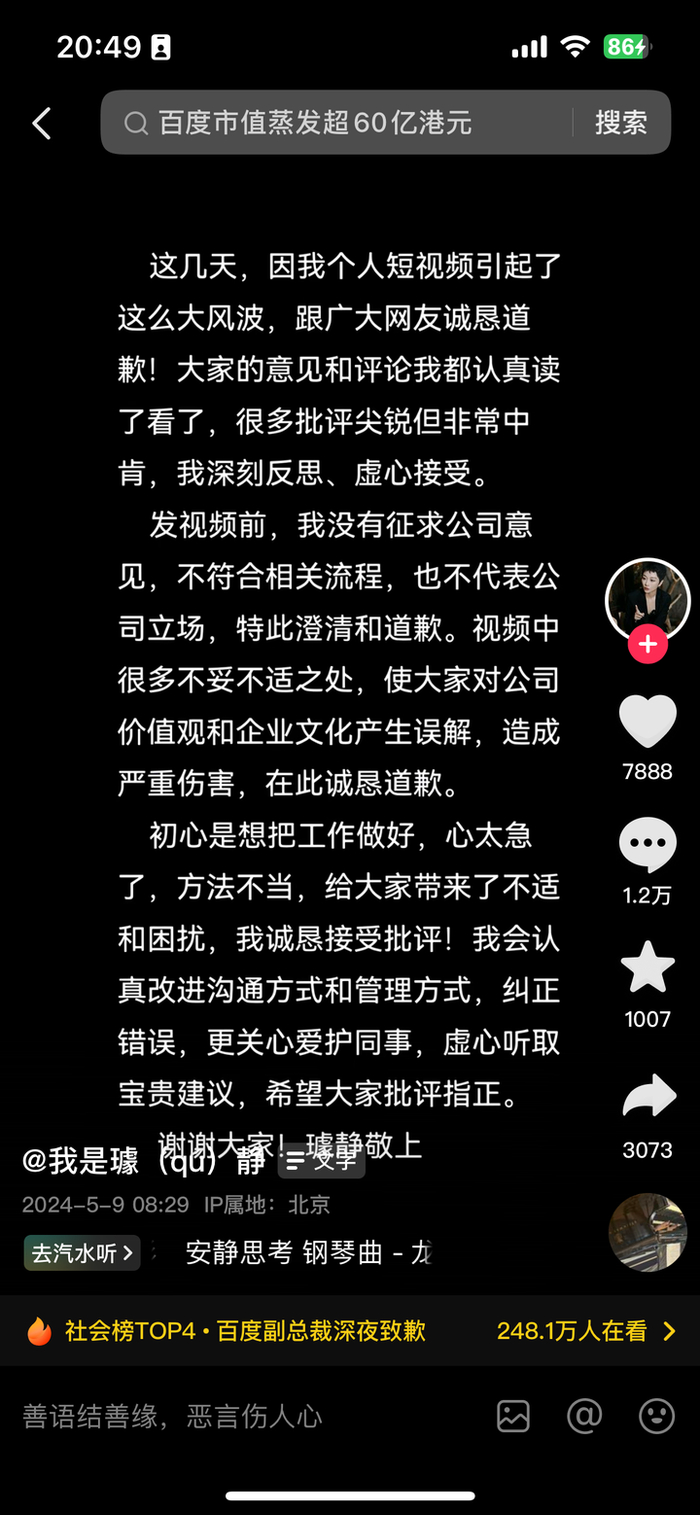The image size is (700, 1515).
Task: Follow the creator via the red plus
Action: click(x=647, y=644)
